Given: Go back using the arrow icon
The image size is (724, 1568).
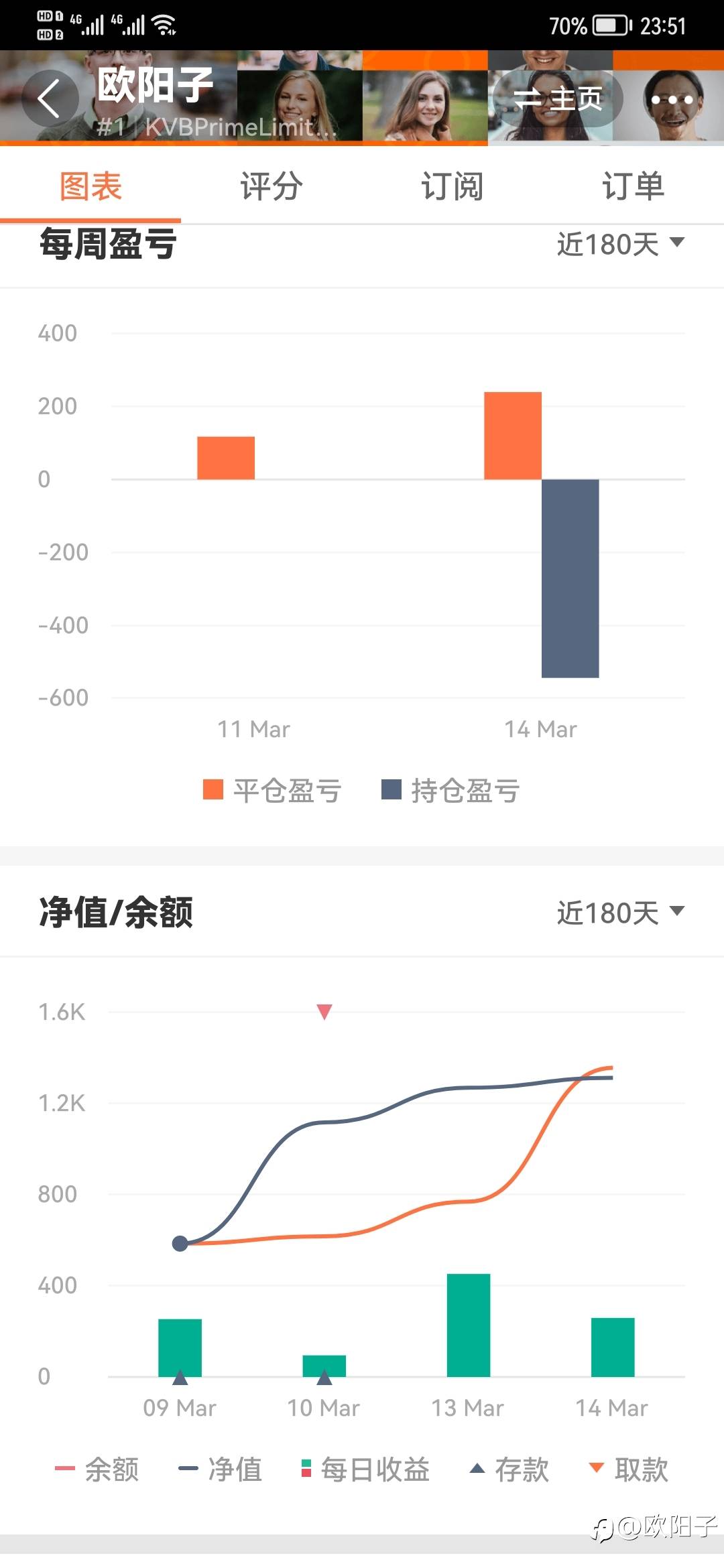Looking at the screenshot, I should point(50,99).
